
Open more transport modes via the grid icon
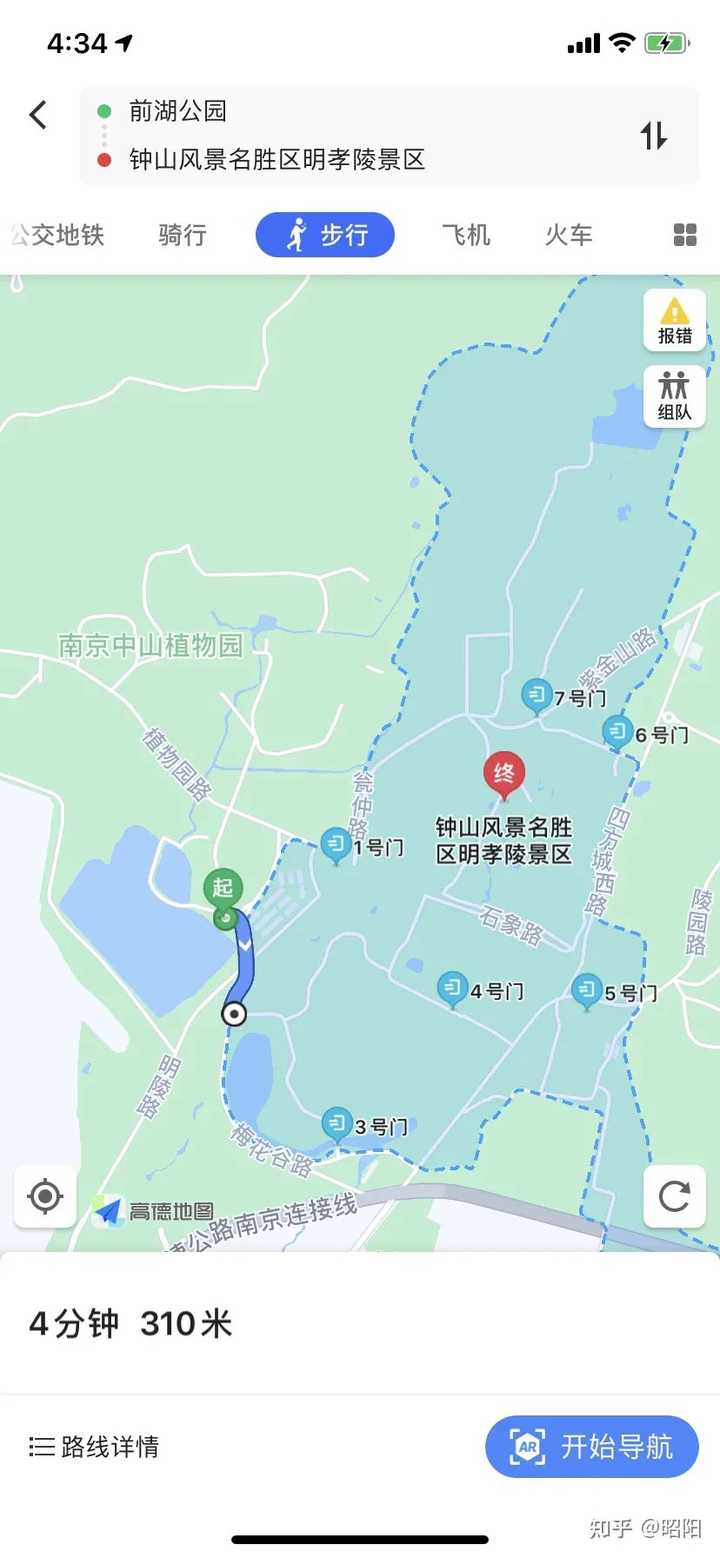[685, 234]
